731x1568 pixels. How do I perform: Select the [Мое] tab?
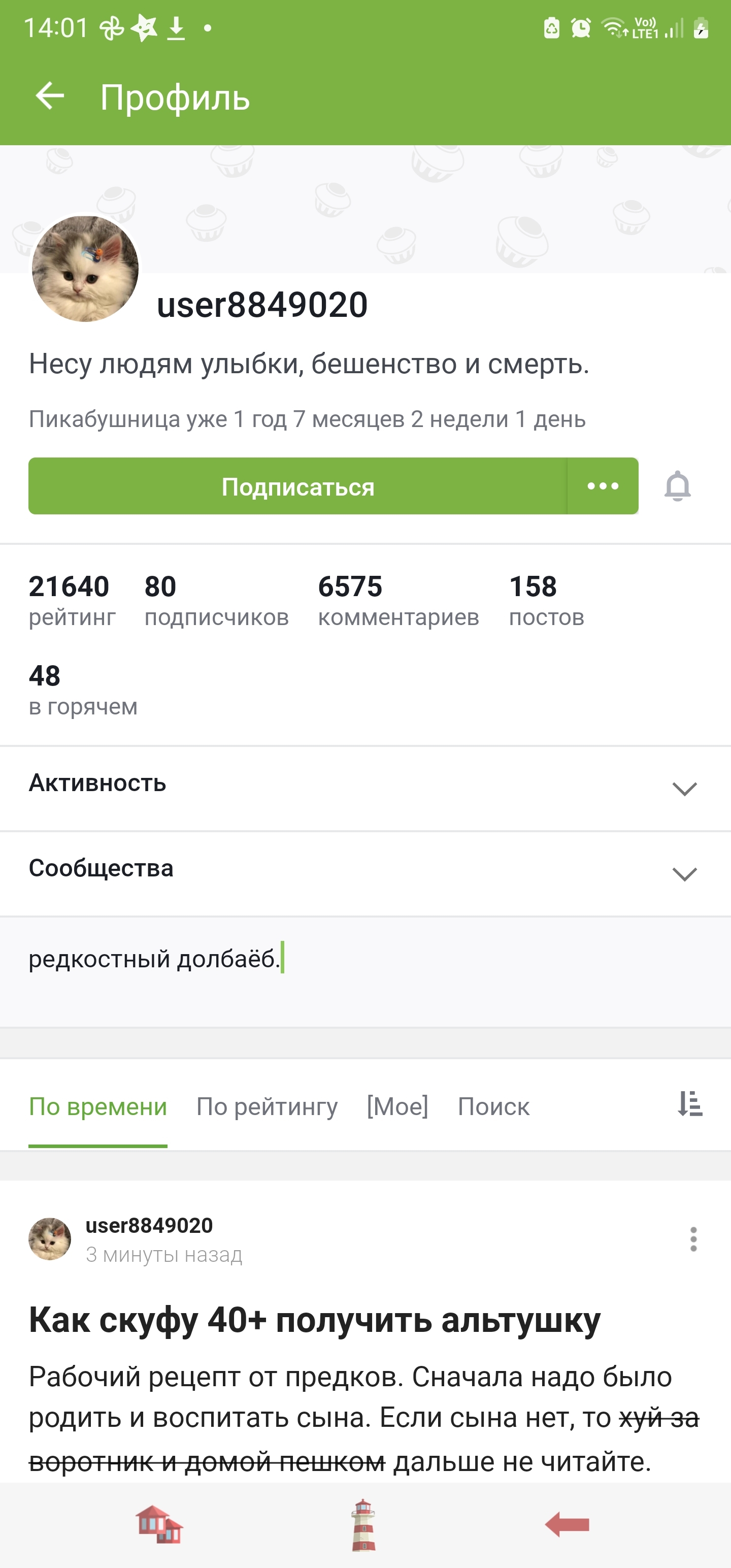397,1106
